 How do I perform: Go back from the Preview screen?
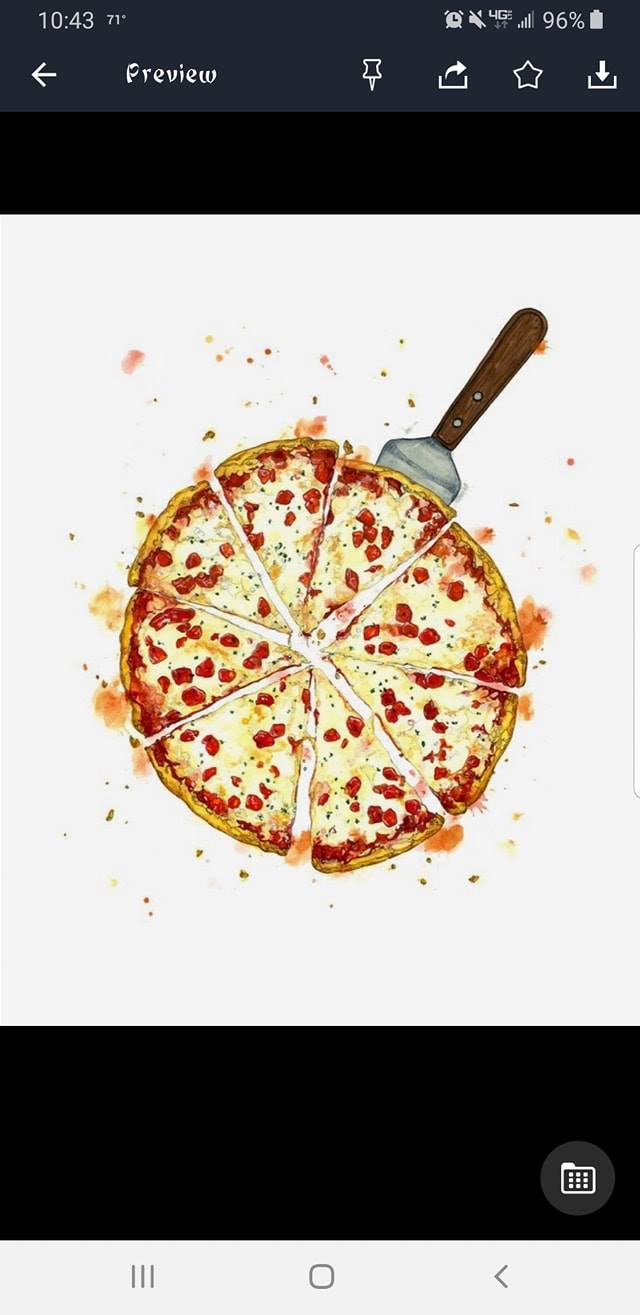(44, 75)
